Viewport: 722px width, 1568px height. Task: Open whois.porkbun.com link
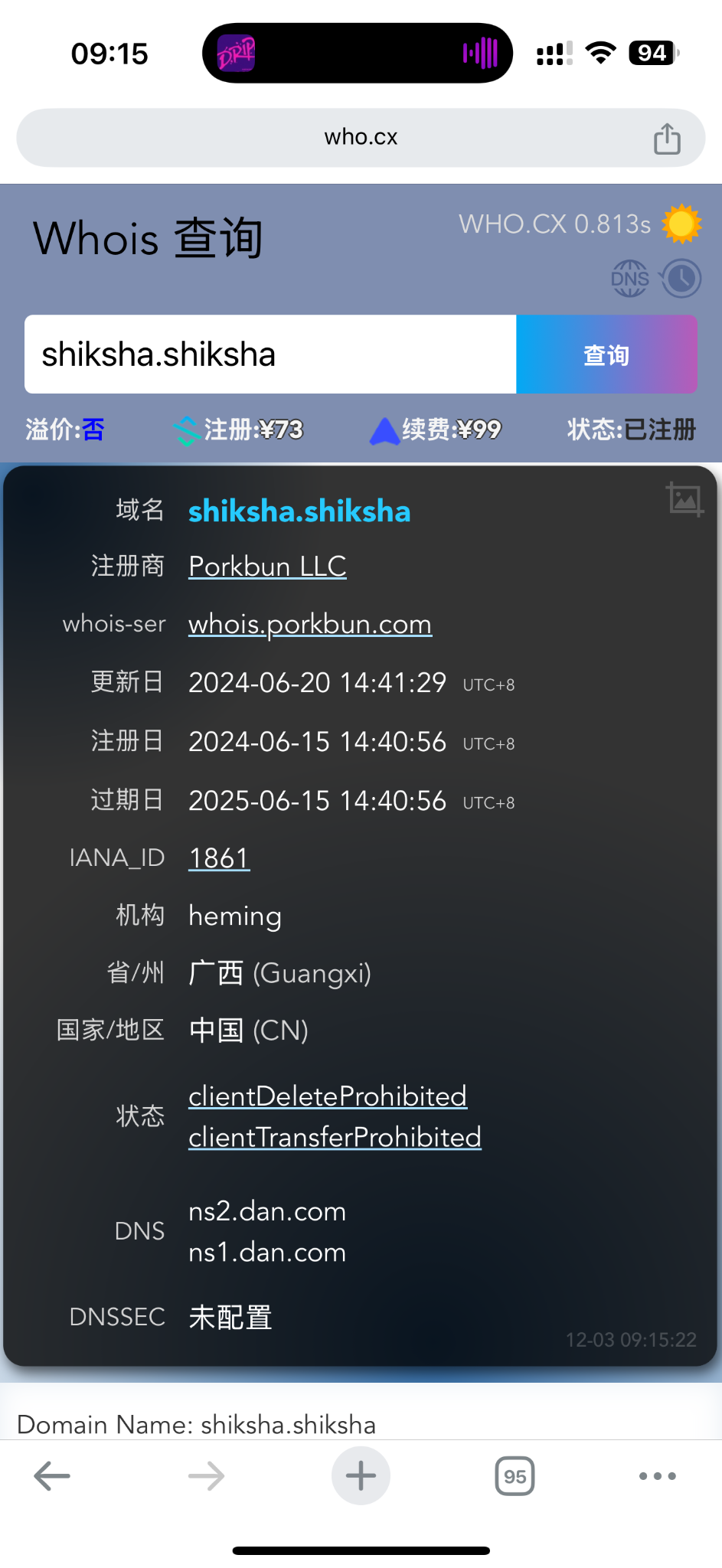coord(309,624)
